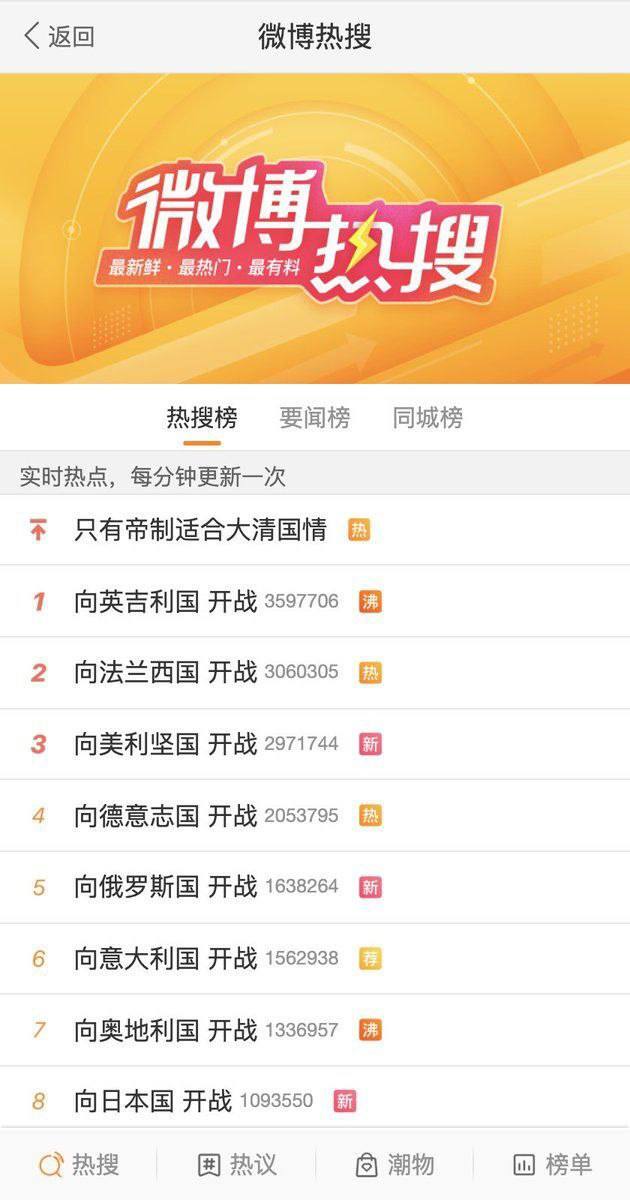Viewport: 630px width, 1200px height.
Task: Open trending item 向美利坚国 开战
Action: 166,744
